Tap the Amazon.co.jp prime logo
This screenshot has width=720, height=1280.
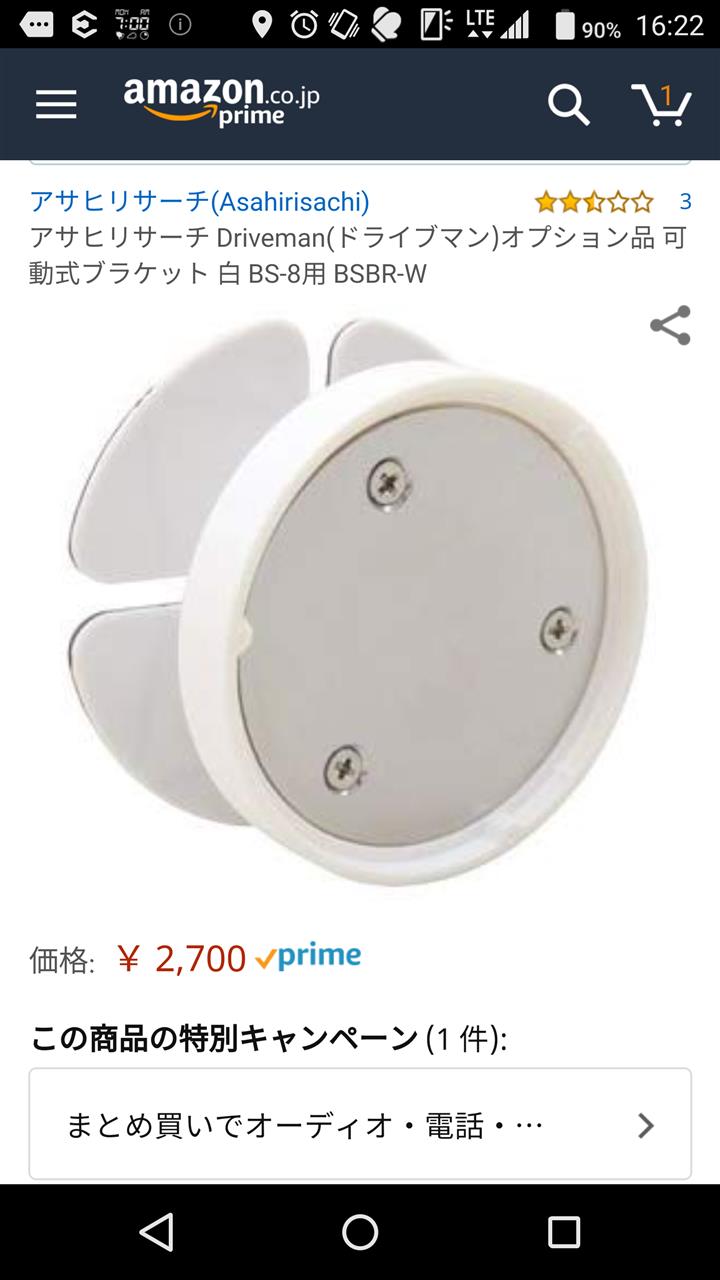pos(222,102)
